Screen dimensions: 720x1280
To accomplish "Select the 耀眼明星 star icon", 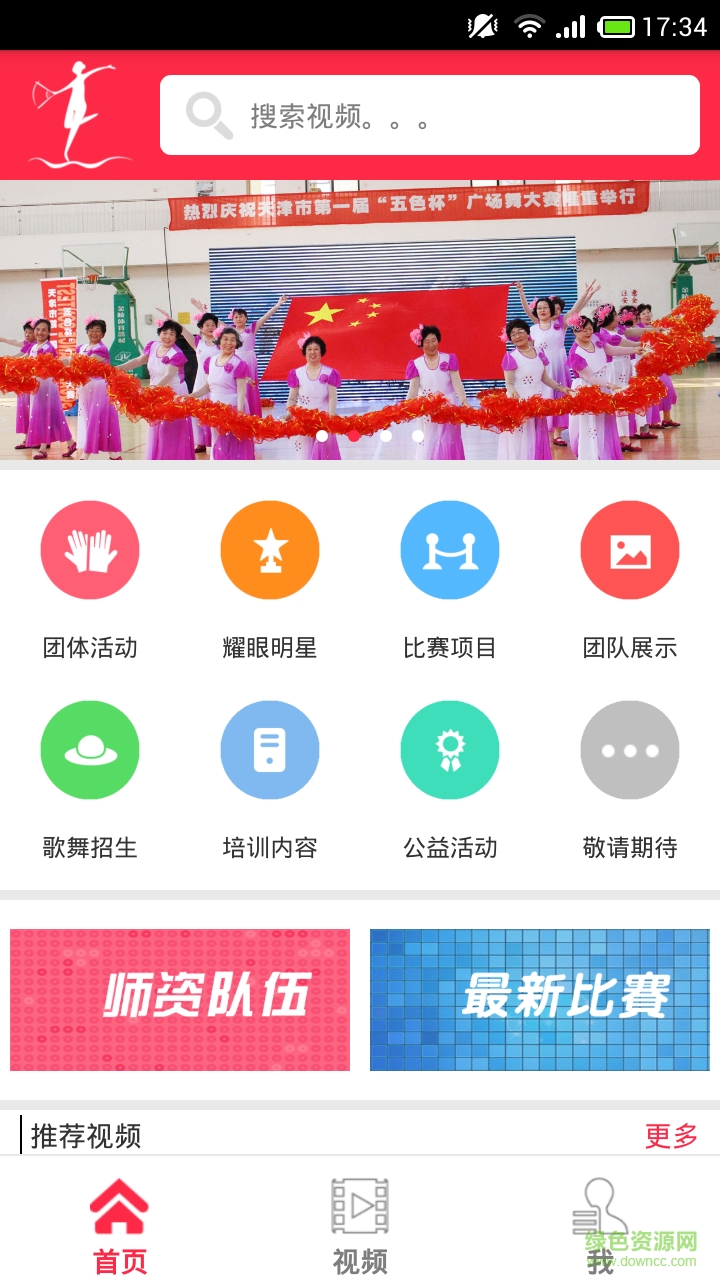I will tap(270, 550).
